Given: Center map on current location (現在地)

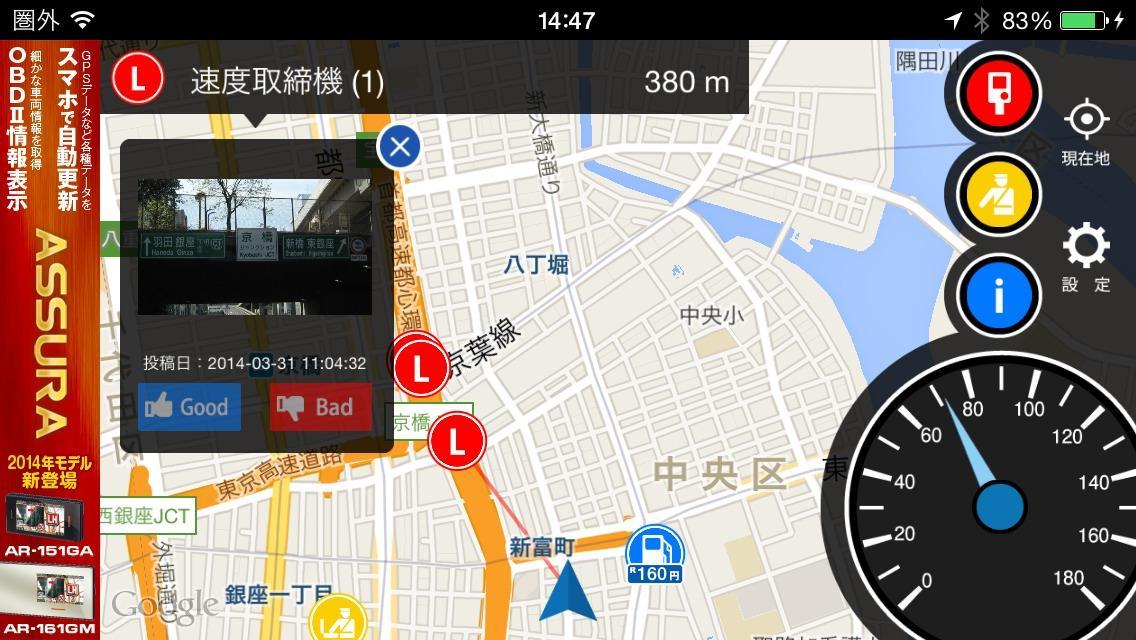Looking at the screenshot, I should click(x=1086, y=131).
